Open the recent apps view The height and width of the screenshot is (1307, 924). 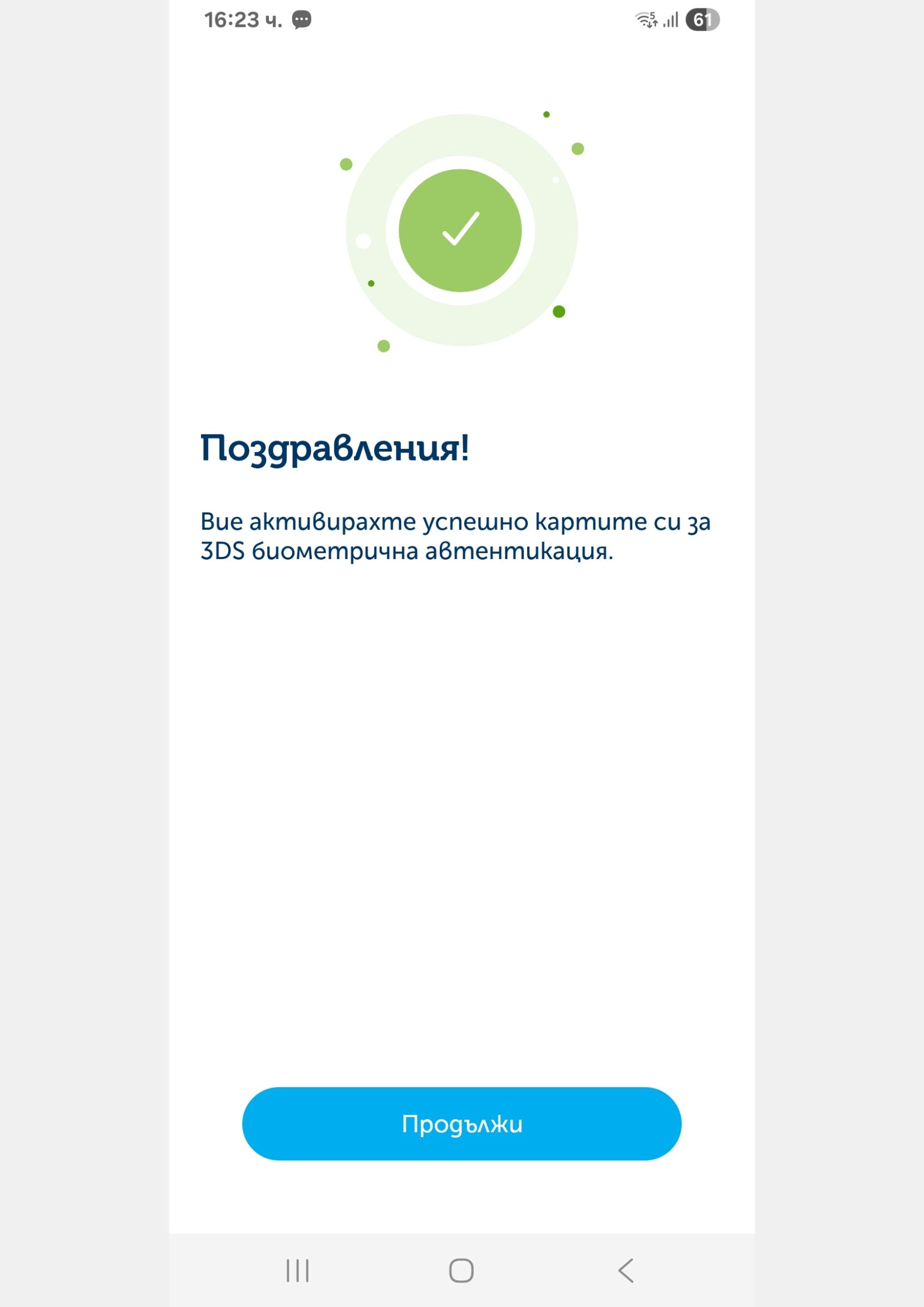pyautogui.click(x=297, y=1270)
